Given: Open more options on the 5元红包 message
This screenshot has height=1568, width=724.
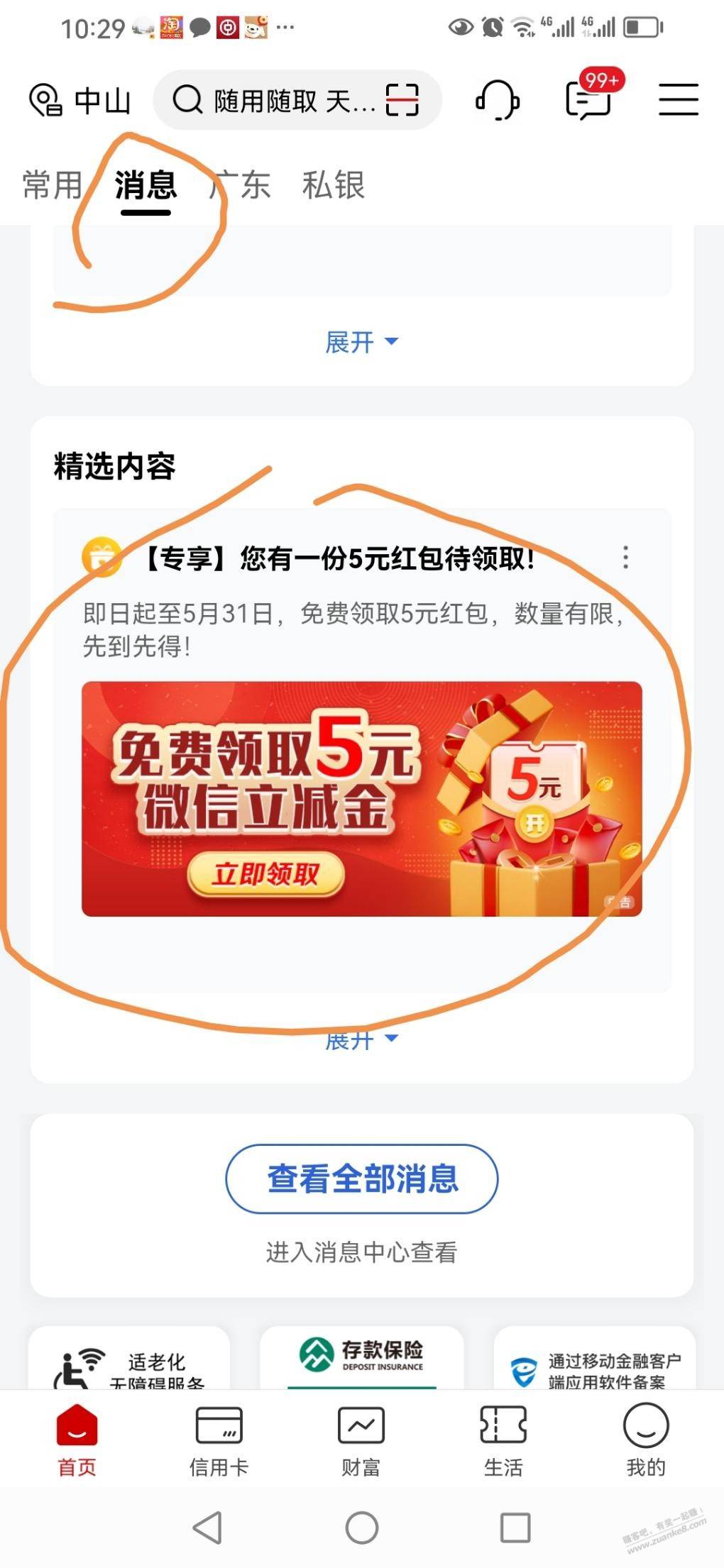Looking at the screenshot, I should point(625,558).
